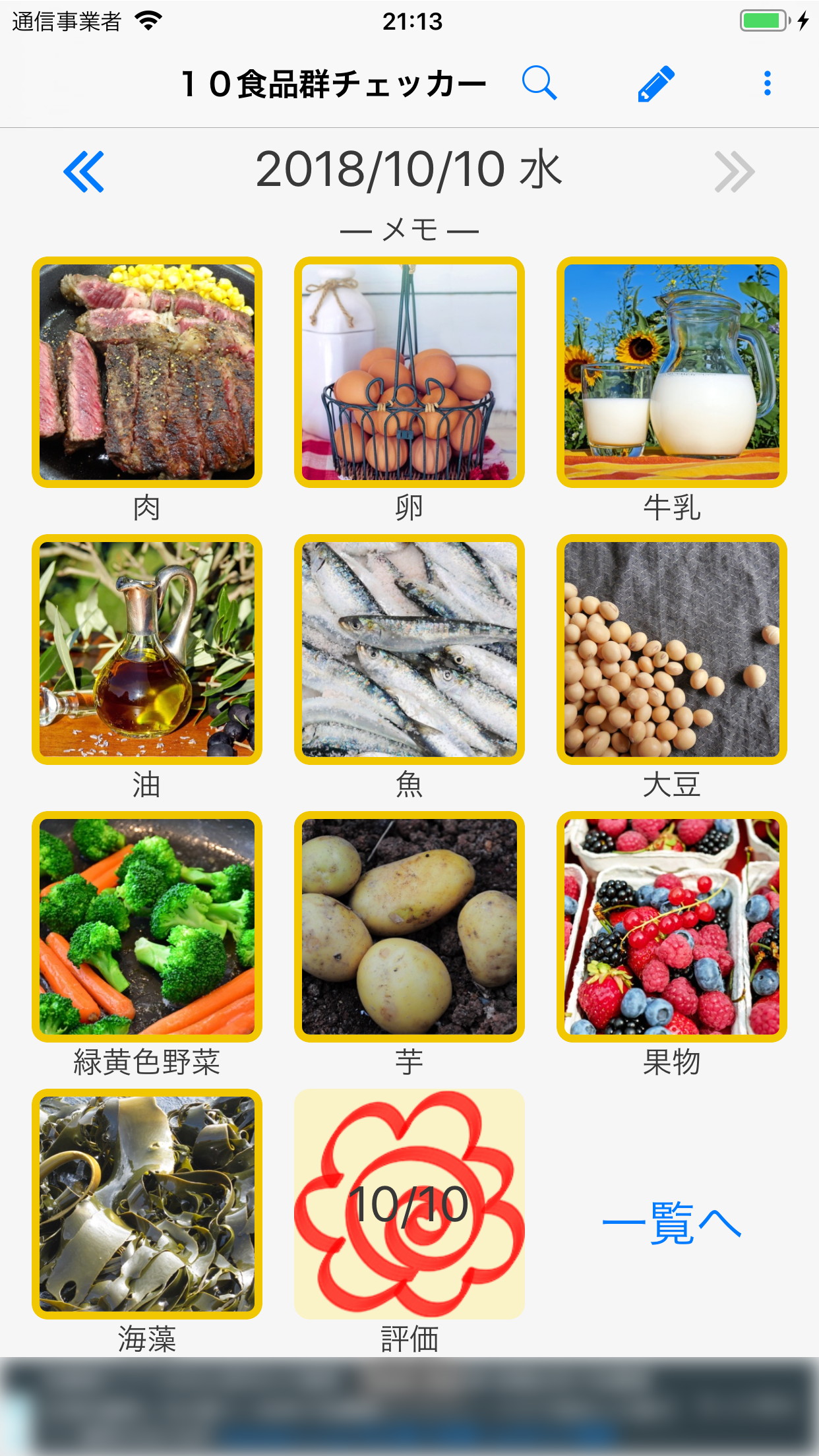Toggle the 魚 fish tile

point(409,650)
